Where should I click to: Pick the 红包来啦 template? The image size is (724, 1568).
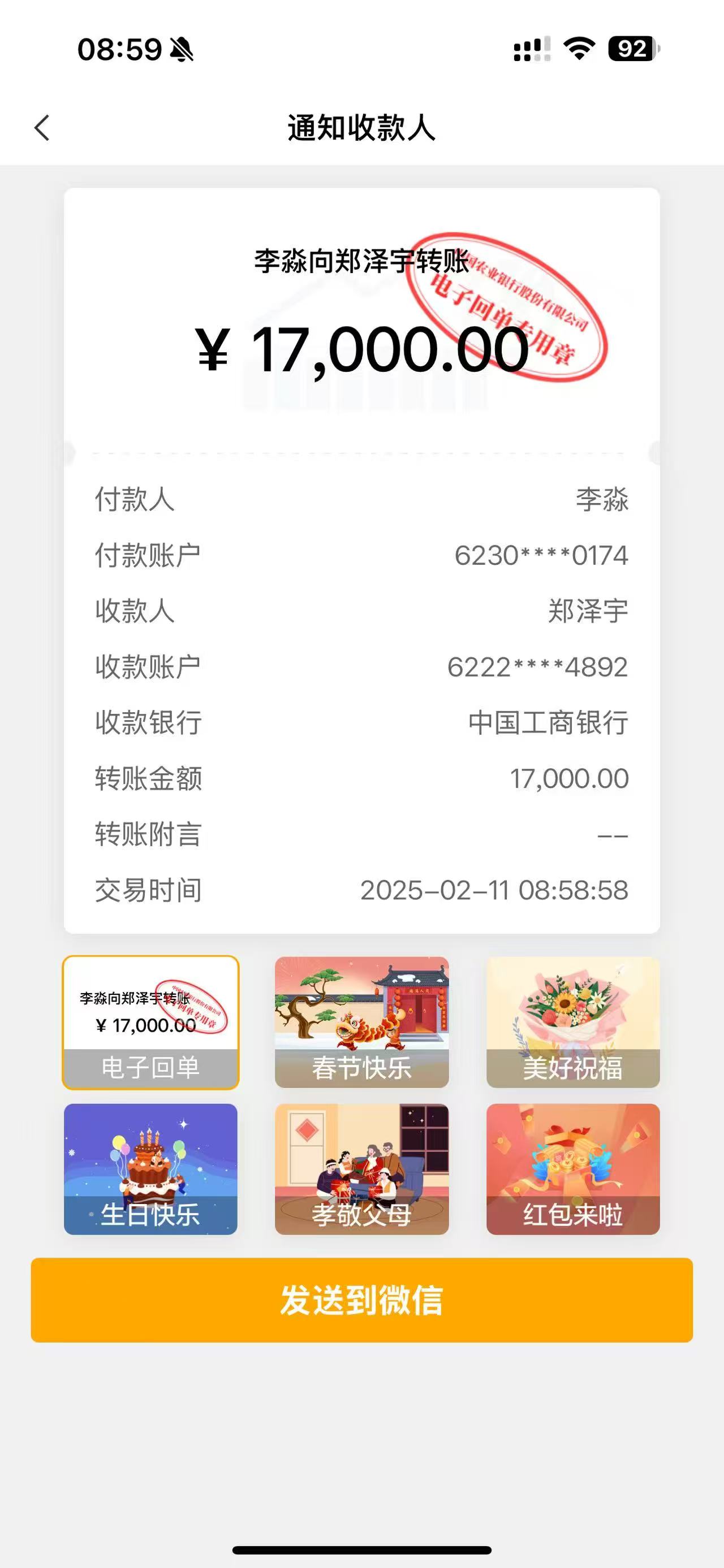573,1169
